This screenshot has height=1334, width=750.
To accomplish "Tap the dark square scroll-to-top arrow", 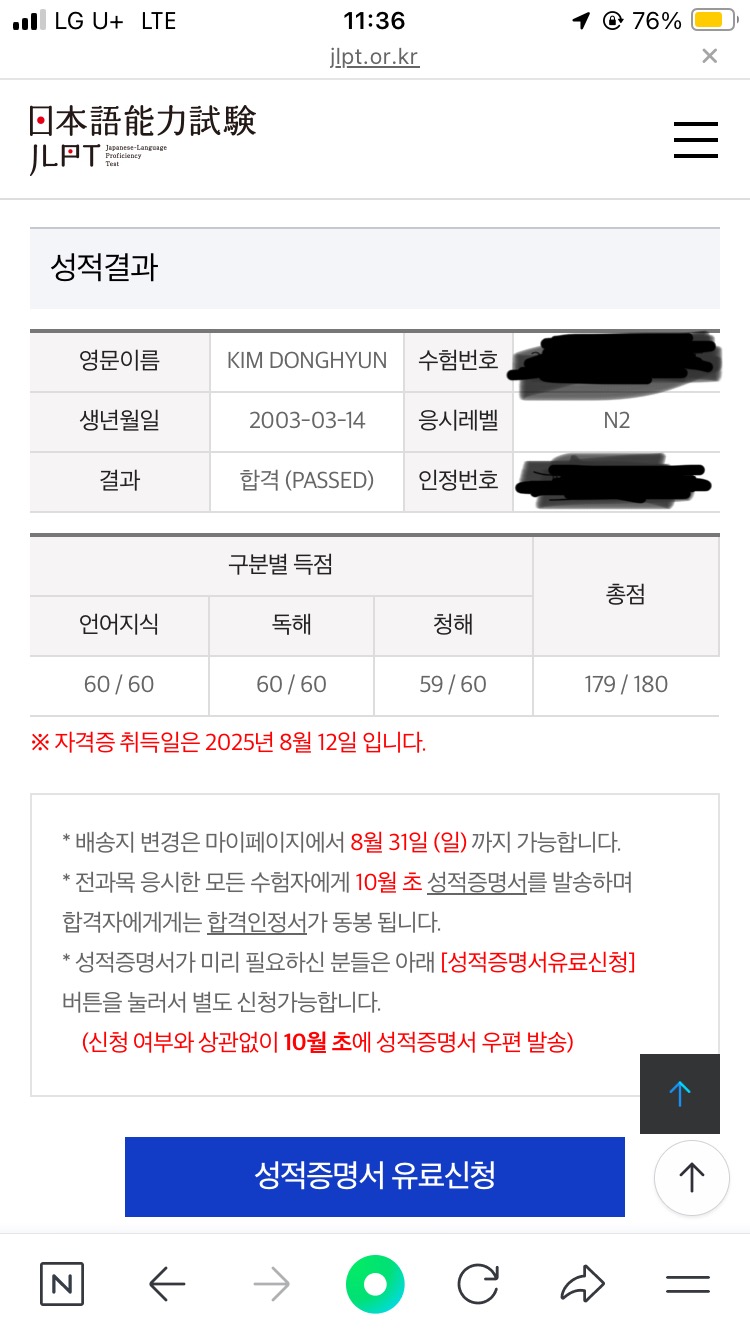I will (680, 1094).
